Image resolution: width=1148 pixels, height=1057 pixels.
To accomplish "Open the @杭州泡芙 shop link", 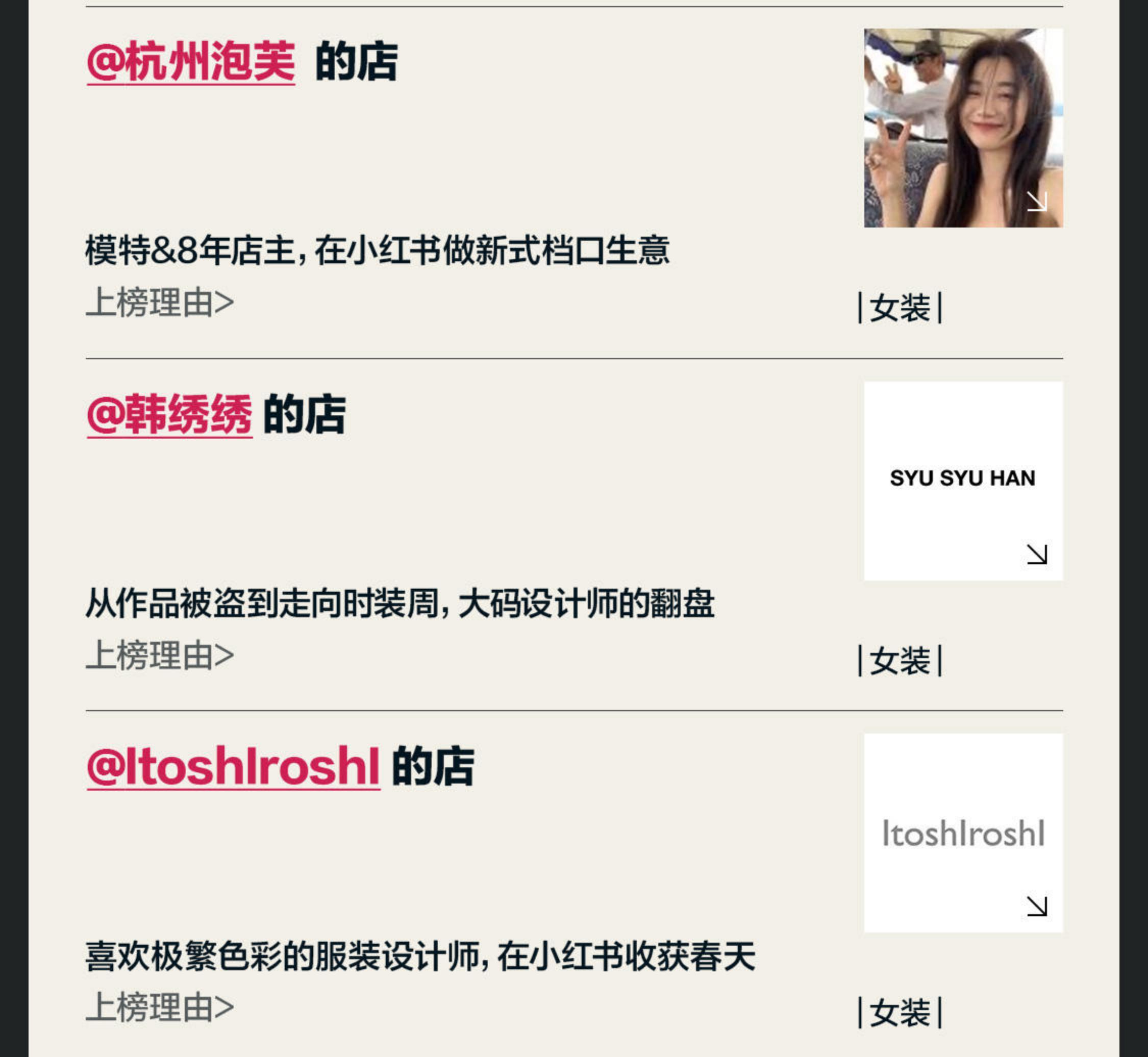I will point(190,62).
